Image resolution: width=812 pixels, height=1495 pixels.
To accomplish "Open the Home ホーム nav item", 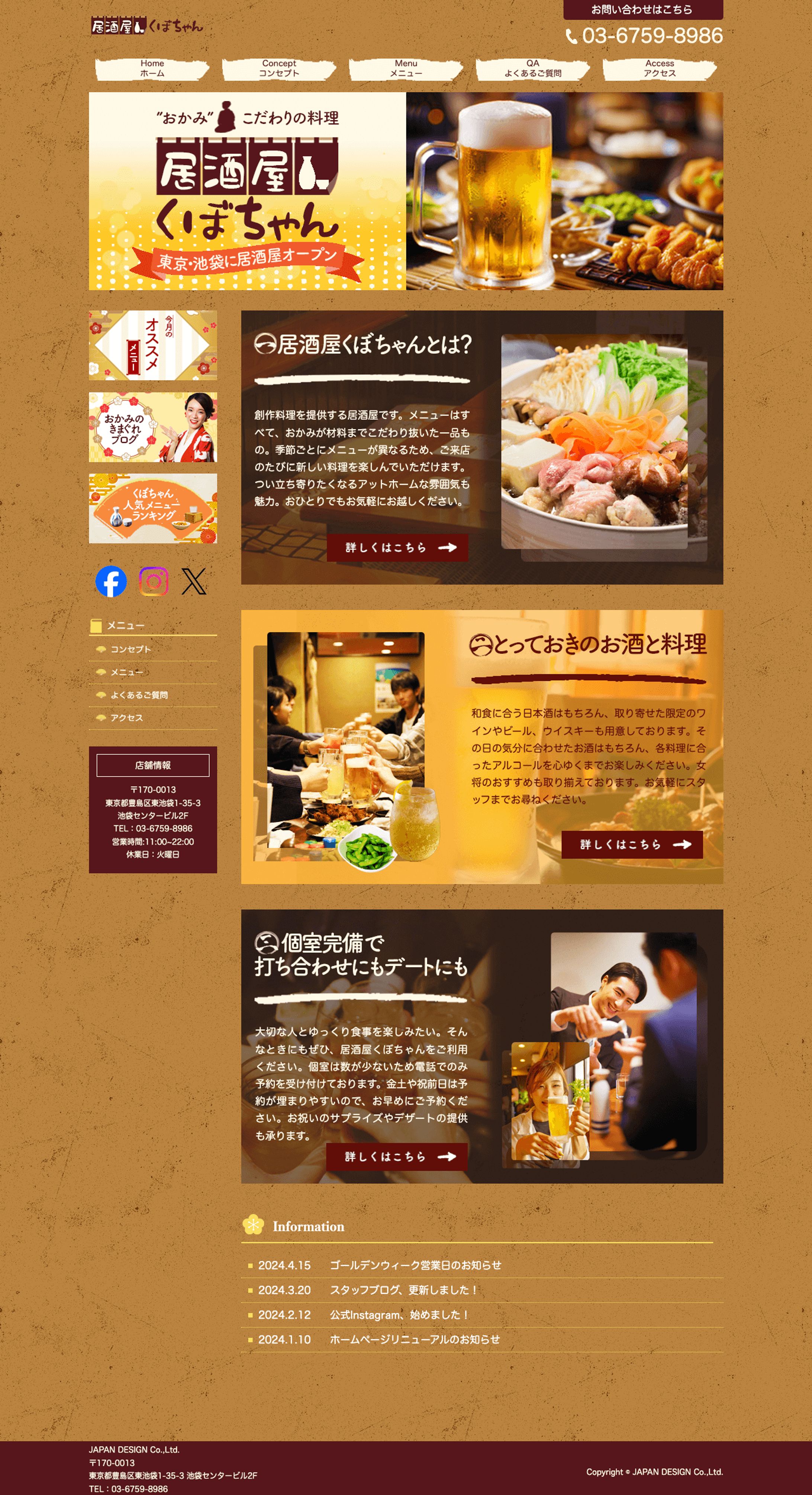I will point(152,68).
